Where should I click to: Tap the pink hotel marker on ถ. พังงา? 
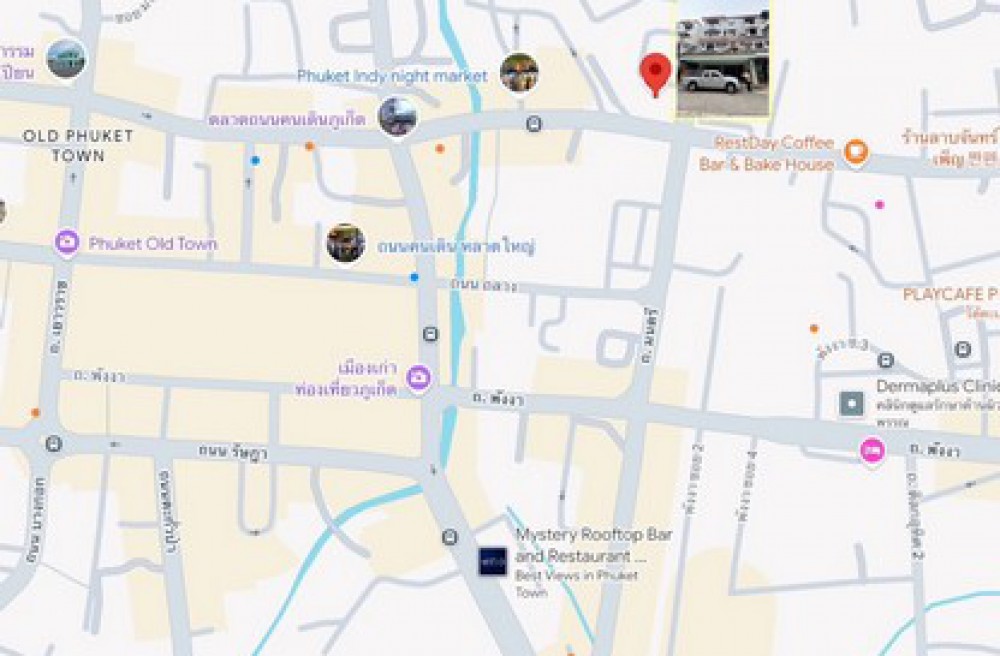[872, 451]
